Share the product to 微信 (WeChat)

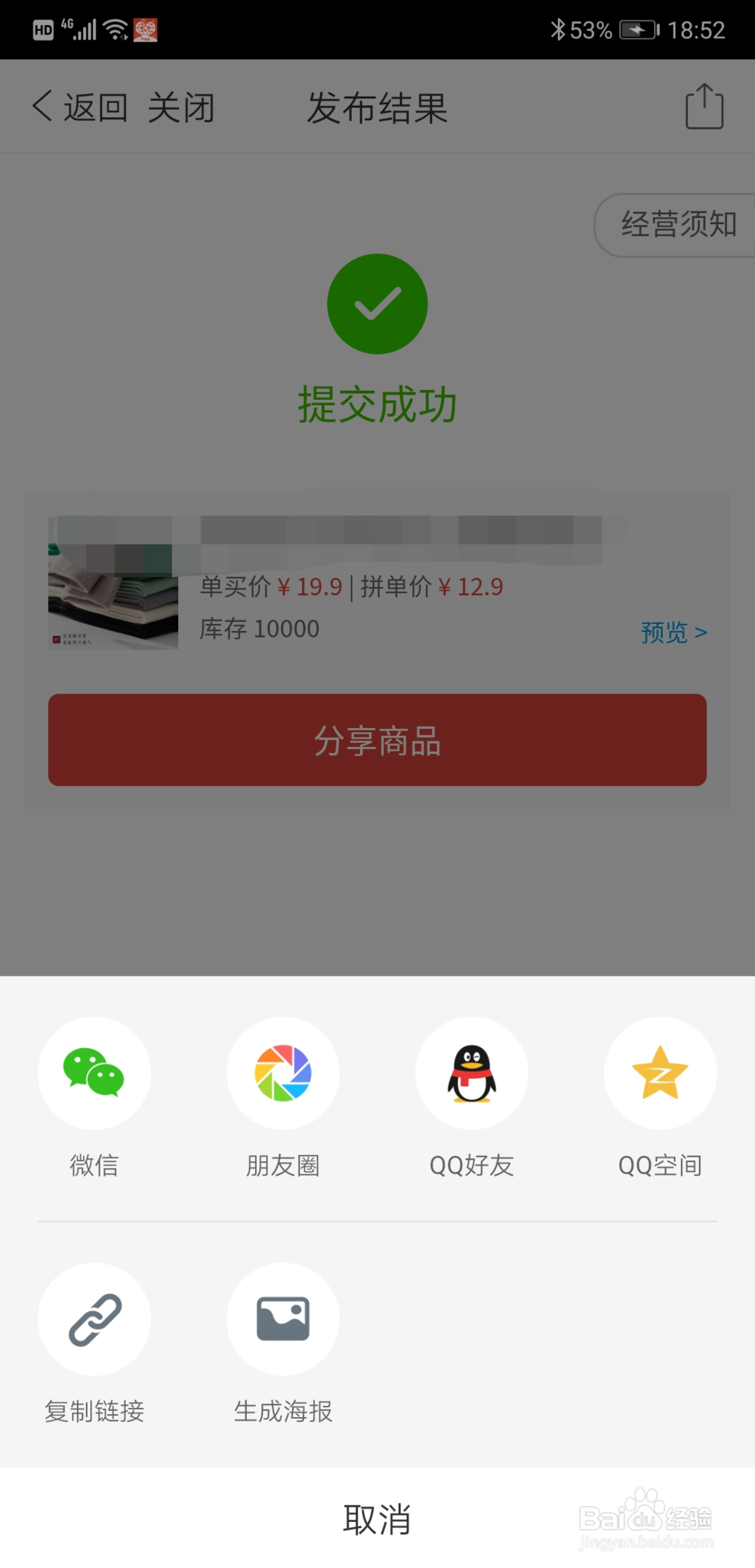coord(94,1073)
